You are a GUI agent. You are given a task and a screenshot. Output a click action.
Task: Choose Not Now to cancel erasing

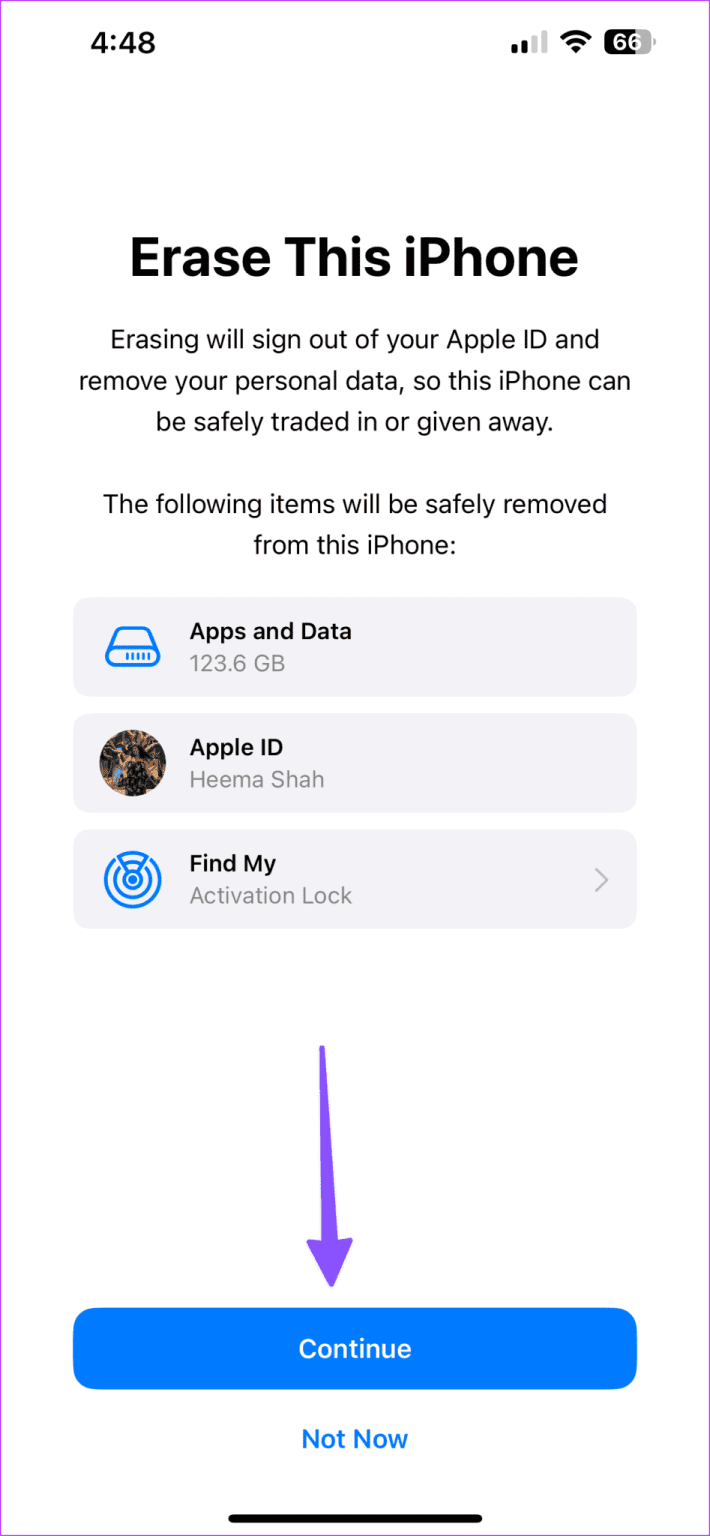tap(355, 1439)
